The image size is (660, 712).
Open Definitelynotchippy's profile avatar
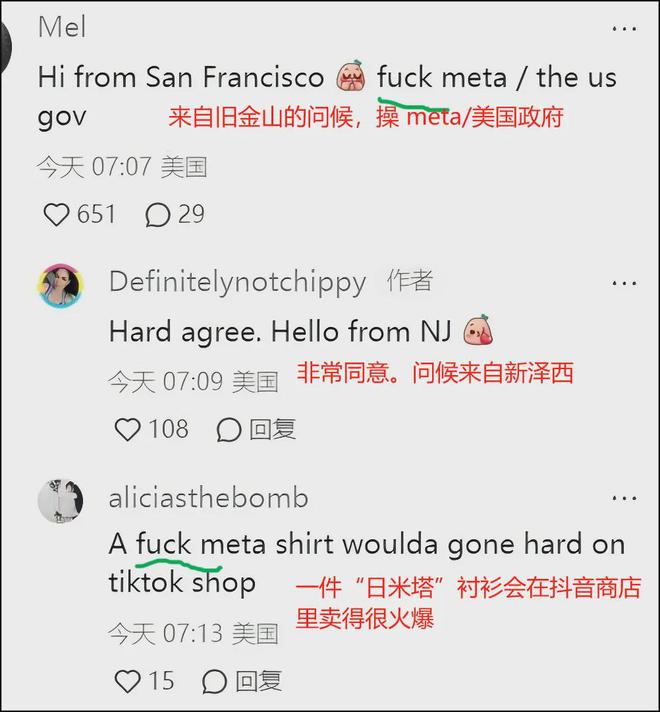point(60,285)
